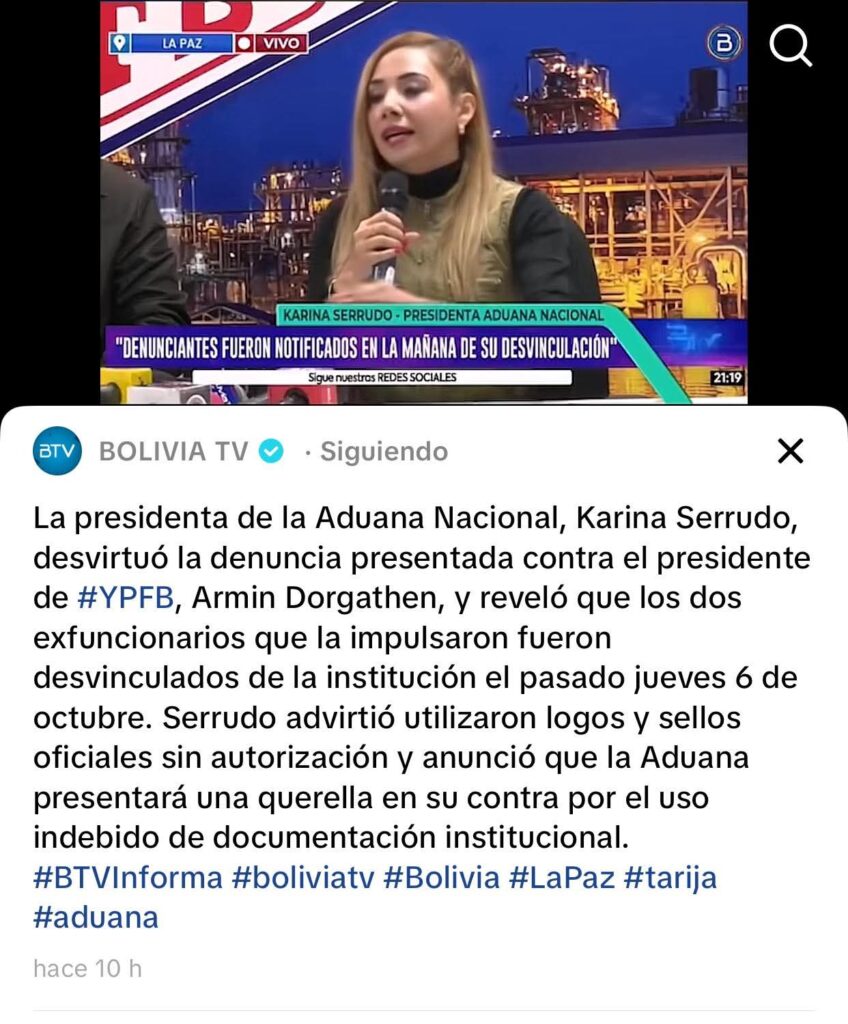Open the #YPFB hashtag
The height and width of the screenshot is (1024, 848).
coord(126,598)
